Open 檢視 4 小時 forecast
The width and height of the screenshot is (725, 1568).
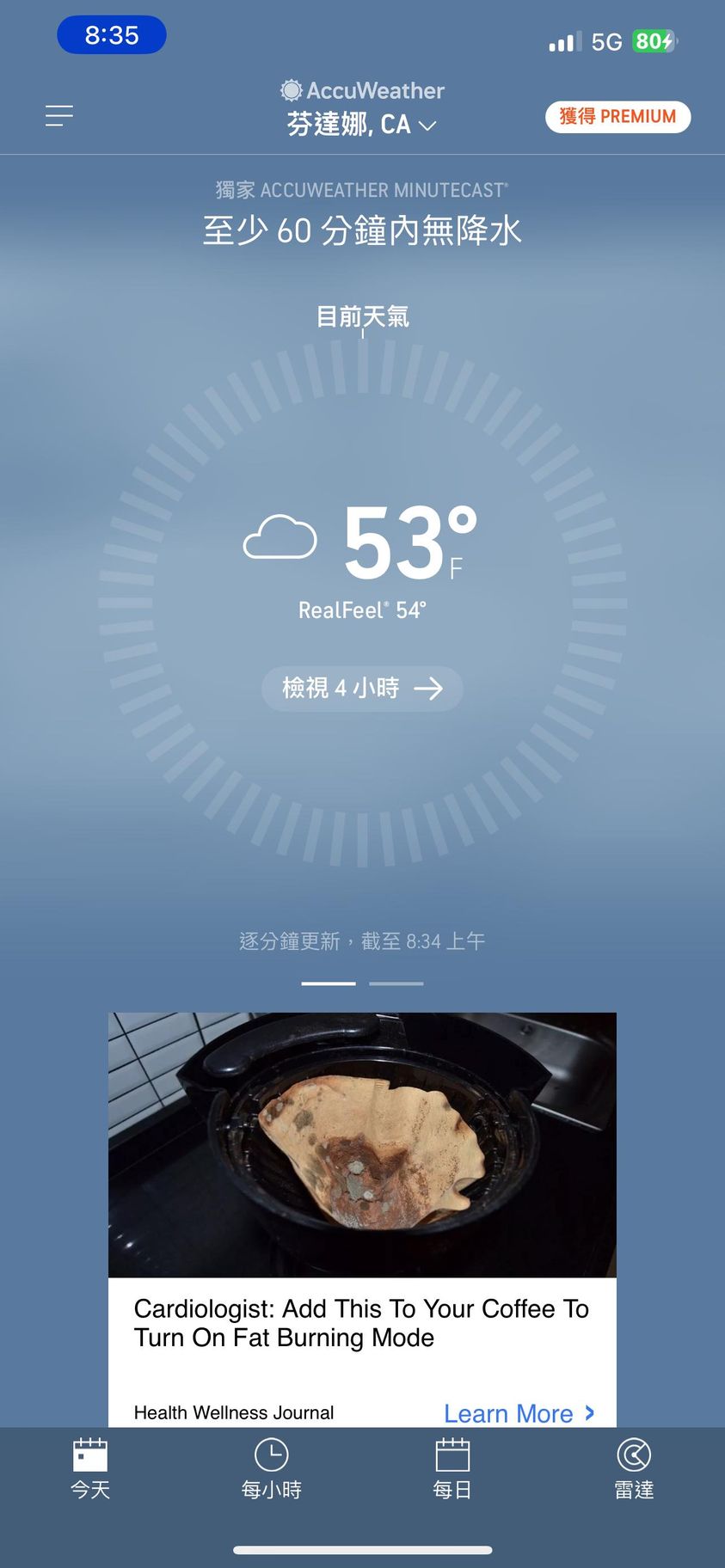click(x=362, y=689)
